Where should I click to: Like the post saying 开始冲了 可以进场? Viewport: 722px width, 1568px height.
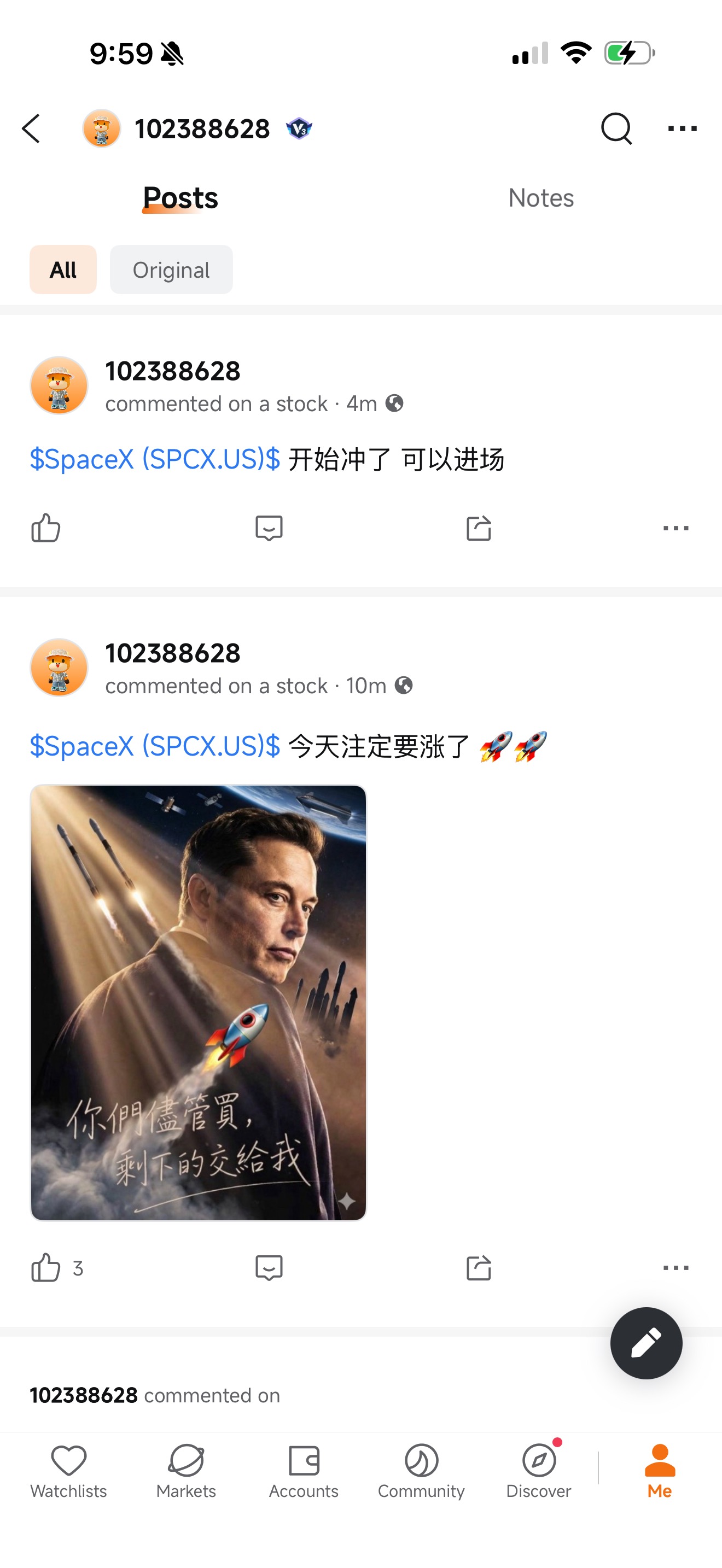point(45,528)
